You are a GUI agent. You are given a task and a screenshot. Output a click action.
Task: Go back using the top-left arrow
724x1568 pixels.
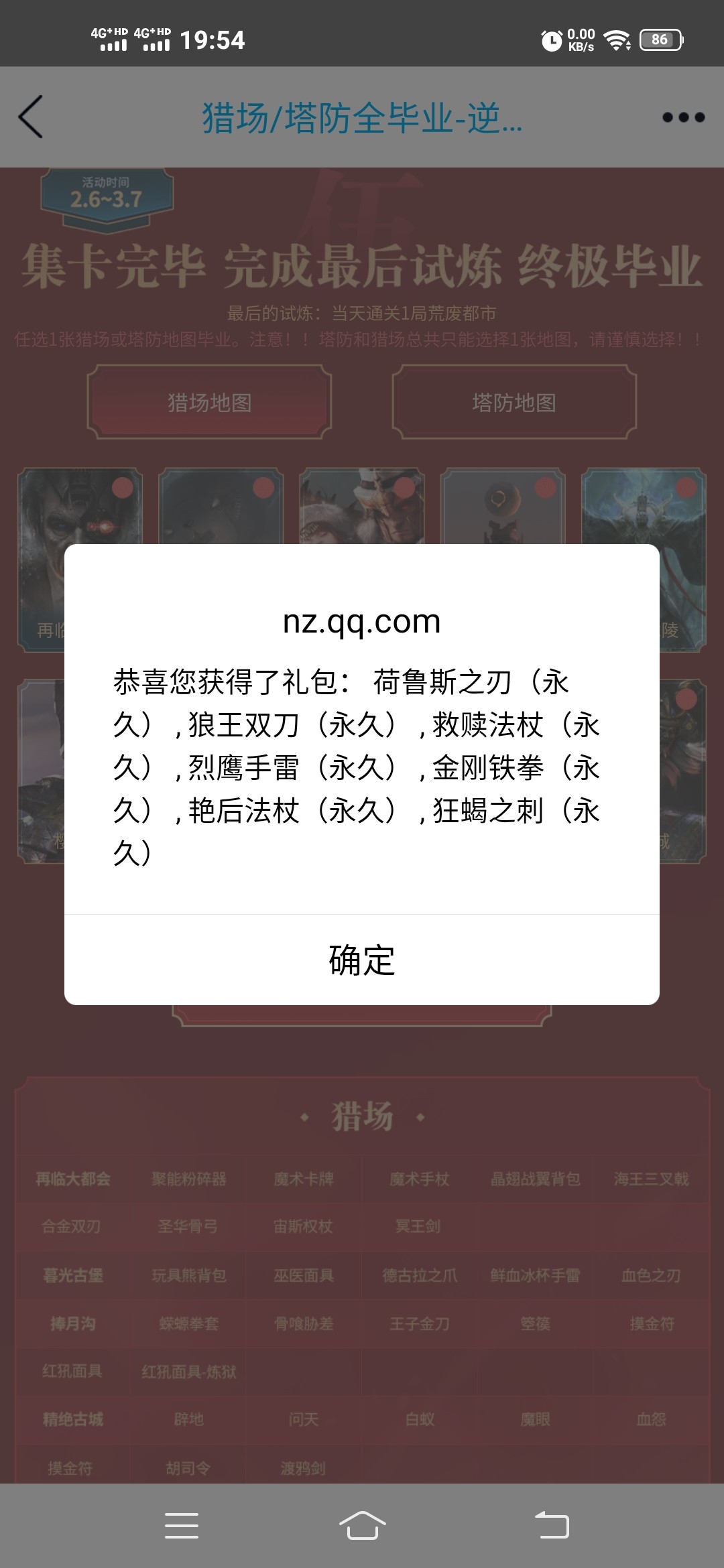pyautogui.click(x=31, y=117)
